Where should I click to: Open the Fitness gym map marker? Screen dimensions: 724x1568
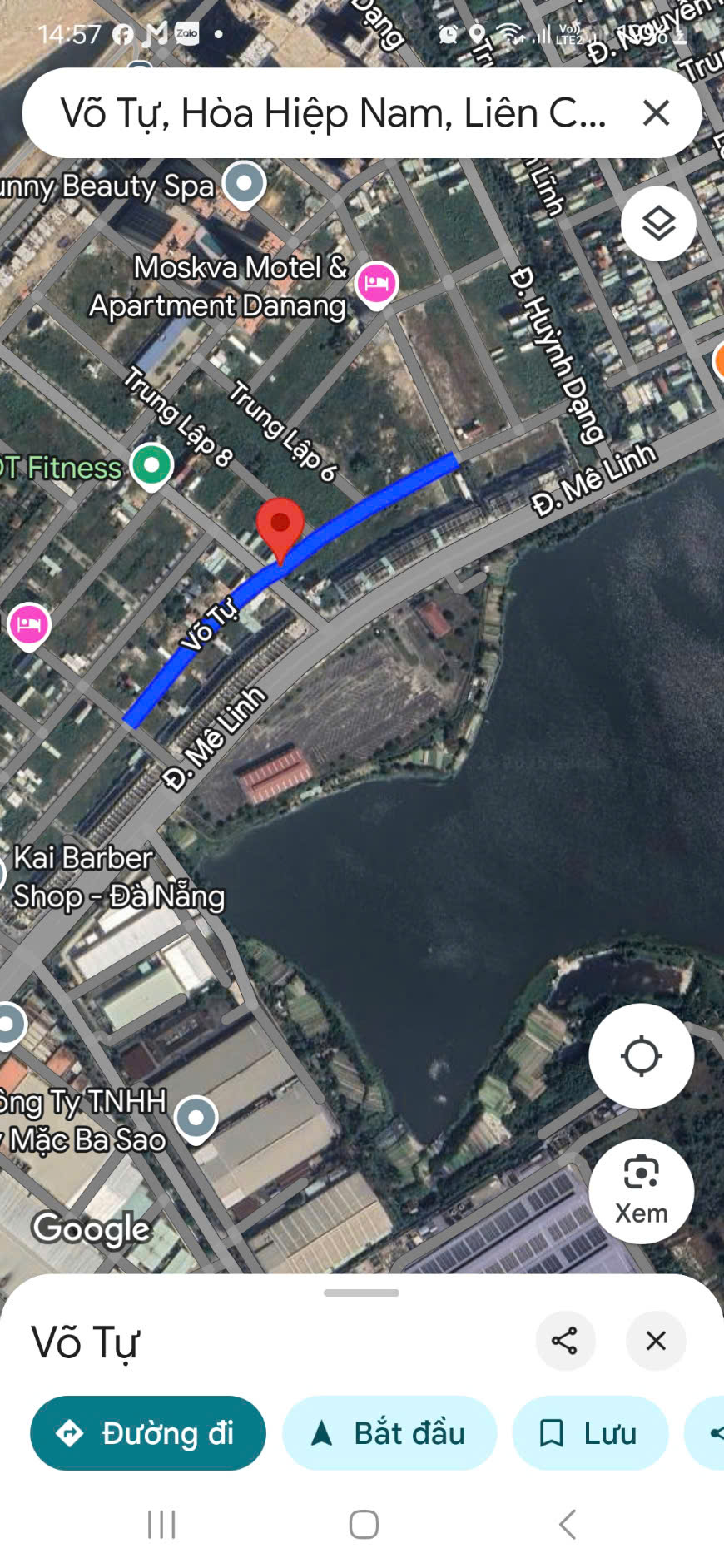(151, 464)
